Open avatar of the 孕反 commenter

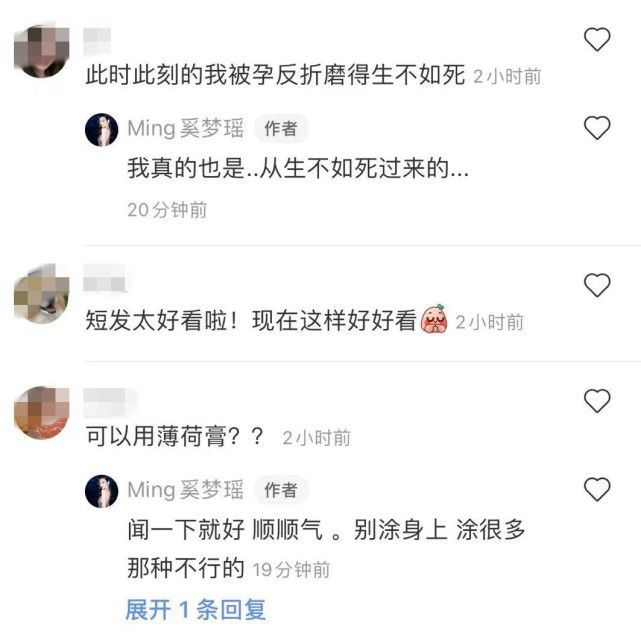pos(41,50)
